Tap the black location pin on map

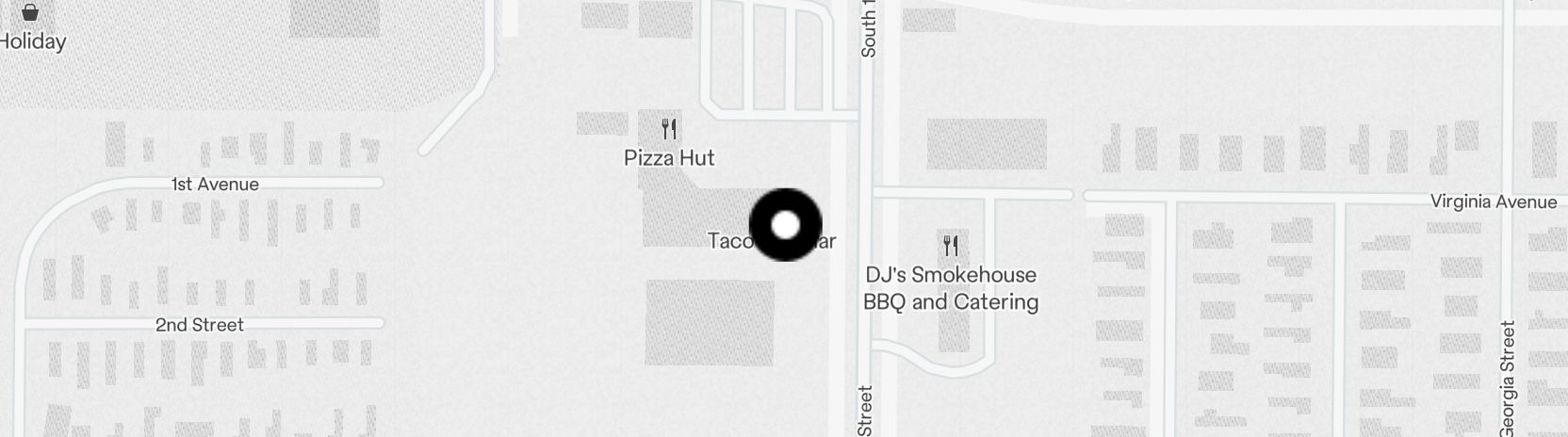tap(785, 225)
